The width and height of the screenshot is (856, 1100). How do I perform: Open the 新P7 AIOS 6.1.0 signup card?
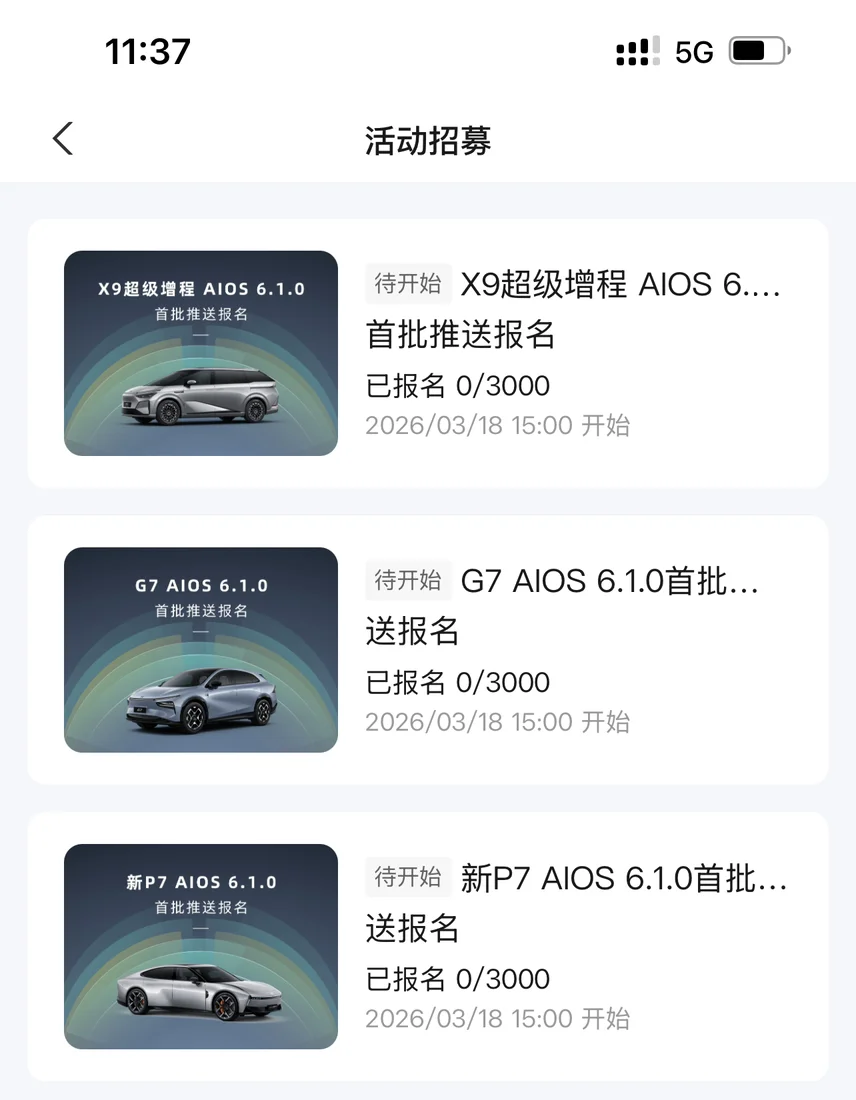pyautogui.click(x=428, y=946)
